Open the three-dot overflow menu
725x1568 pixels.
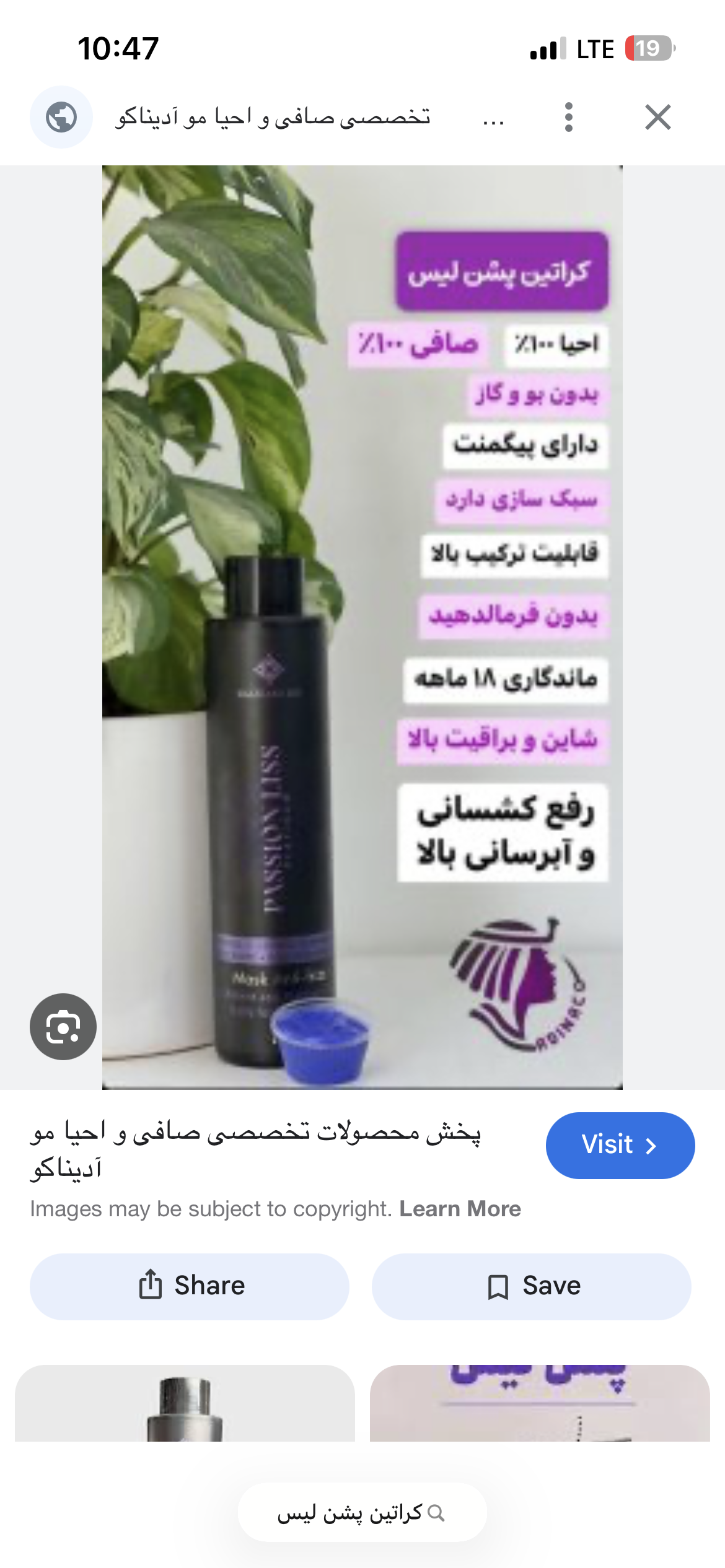(568, 117)
